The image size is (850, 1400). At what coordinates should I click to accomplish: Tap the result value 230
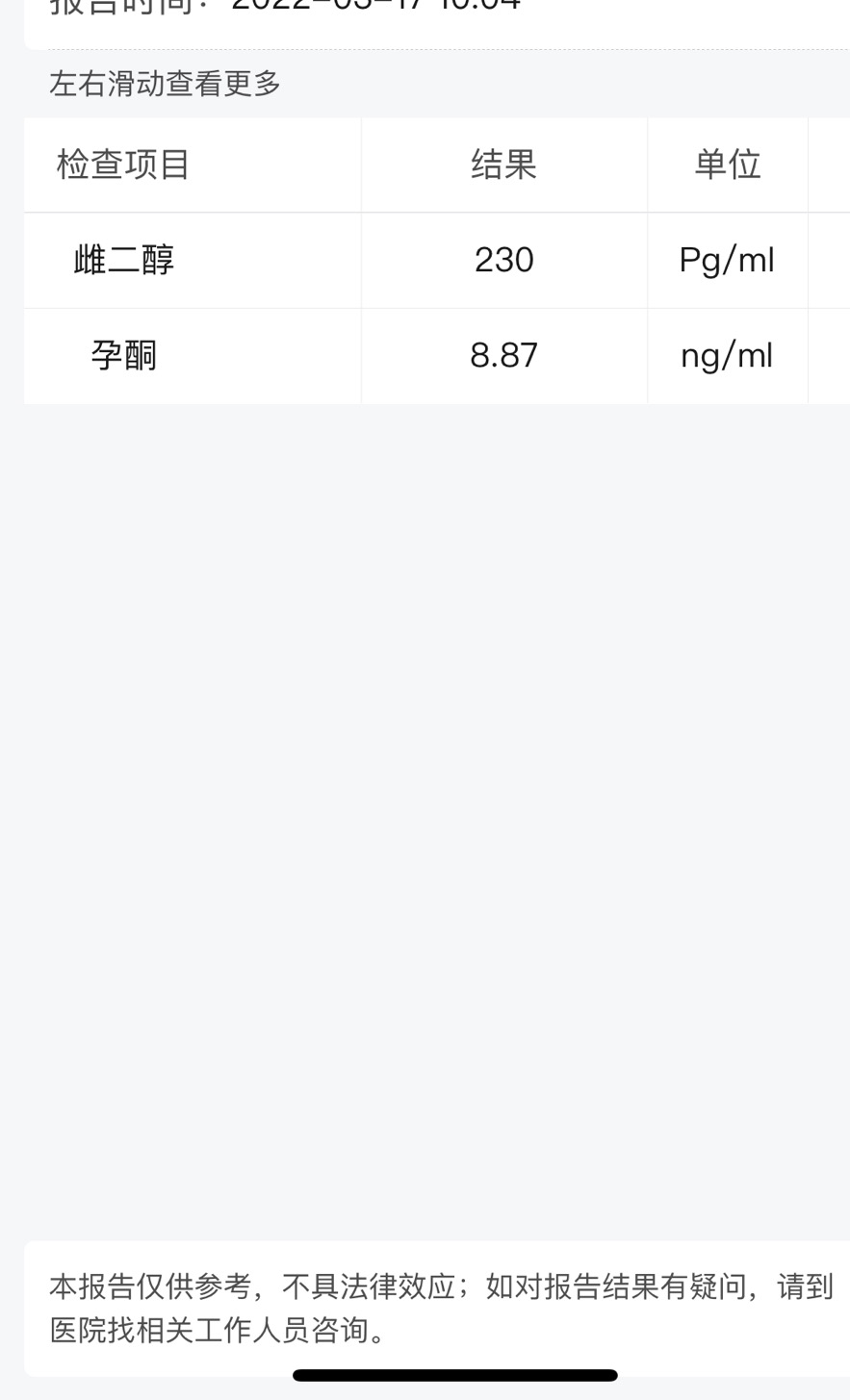tap(503, 260)
